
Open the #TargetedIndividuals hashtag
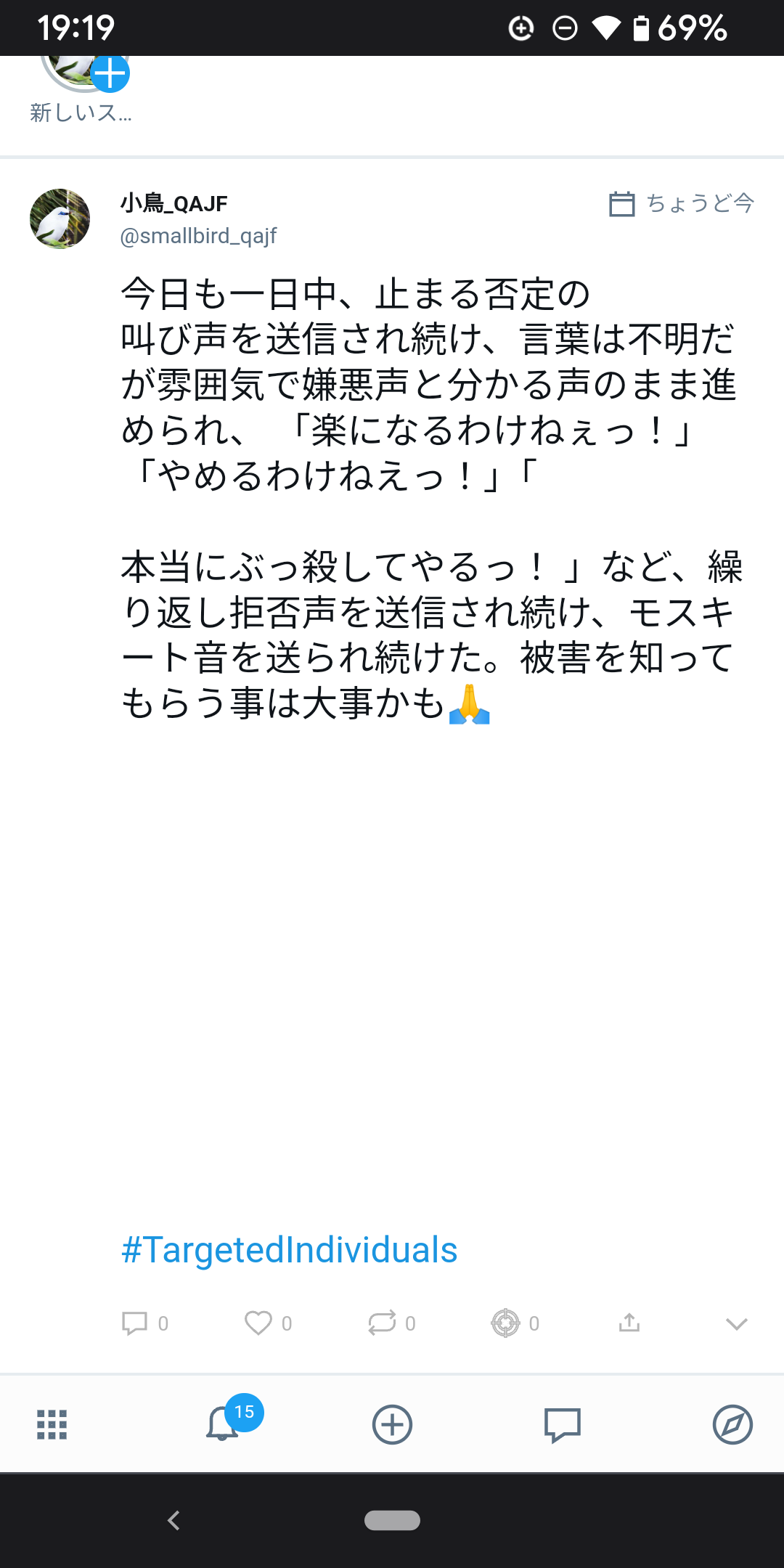pyautogui.click(x=289, y=1249)
